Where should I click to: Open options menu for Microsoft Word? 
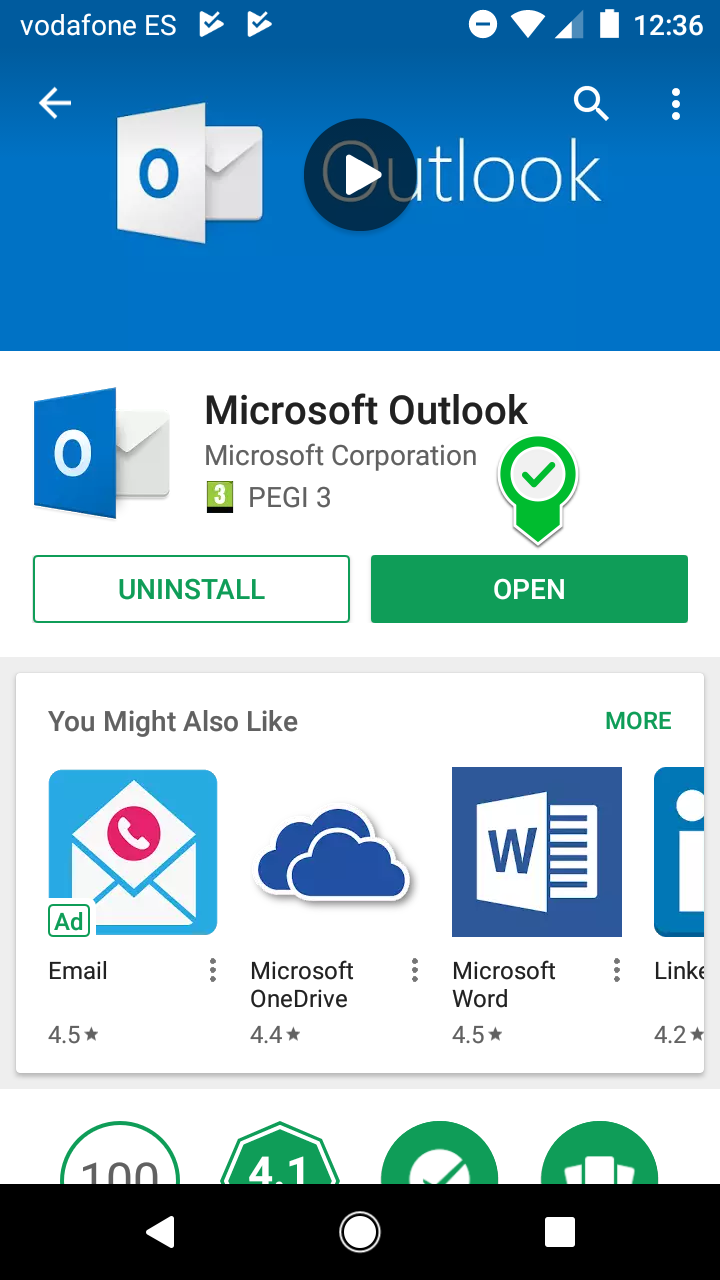(616, 970)
